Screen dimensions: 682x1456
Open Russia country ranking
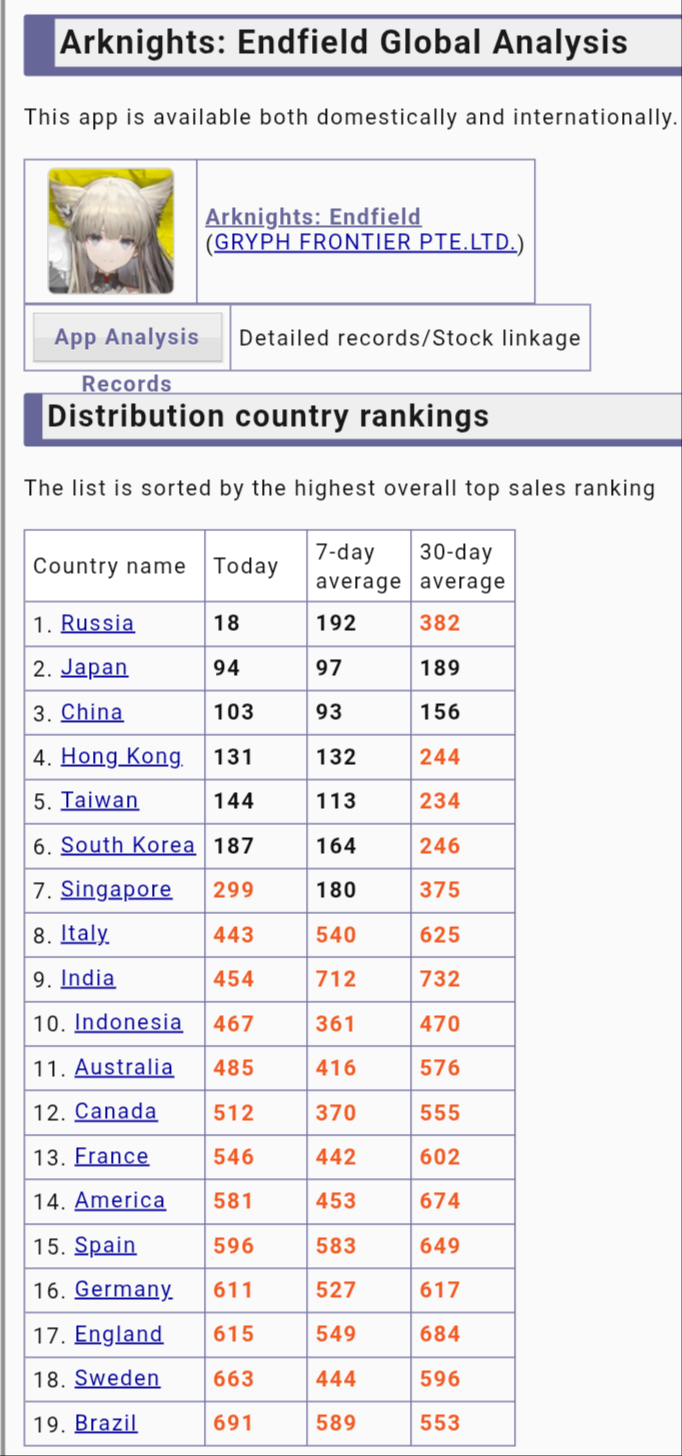[97, 623]
